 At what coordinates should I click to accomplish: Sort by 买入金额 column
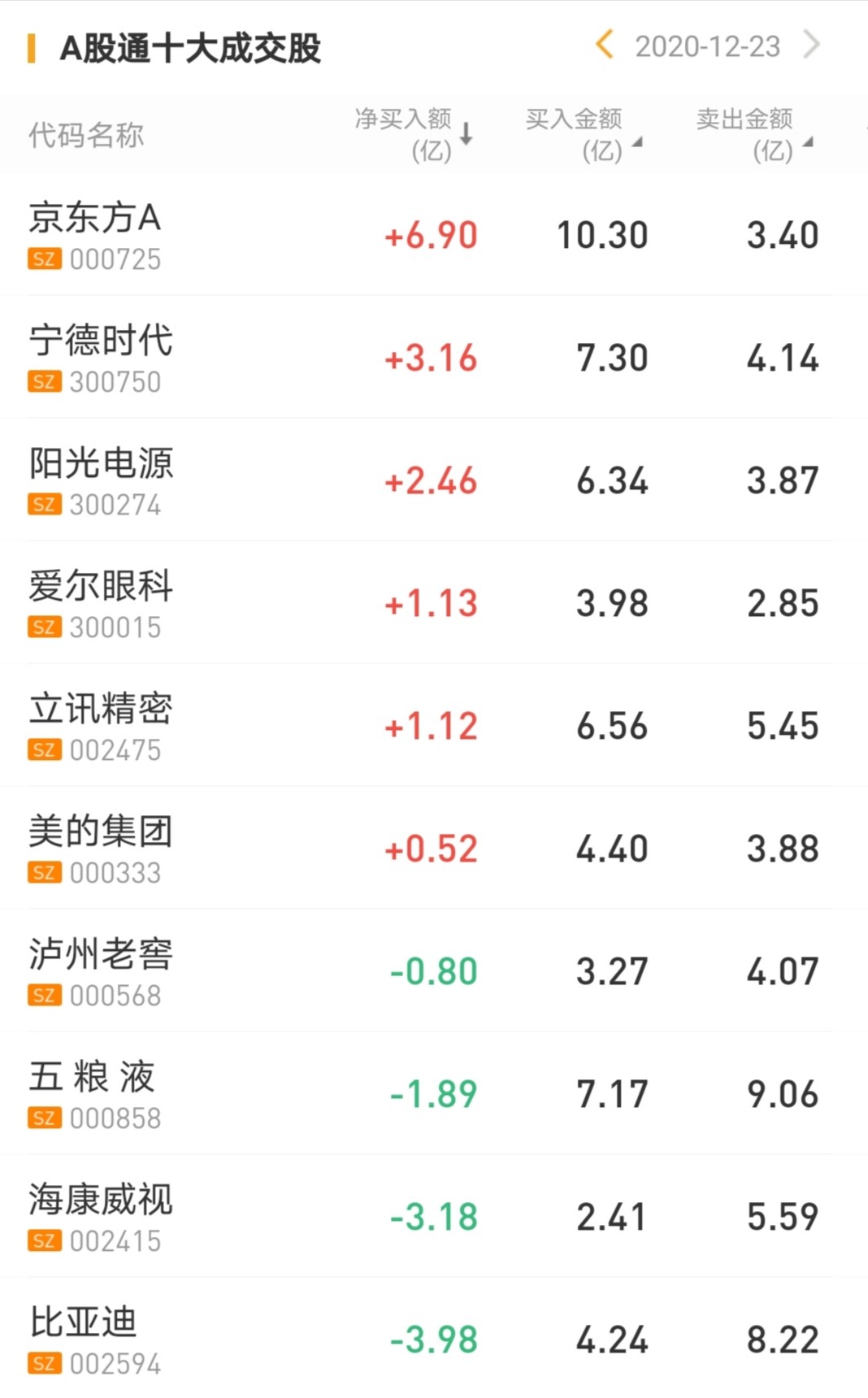pos(582,134)
